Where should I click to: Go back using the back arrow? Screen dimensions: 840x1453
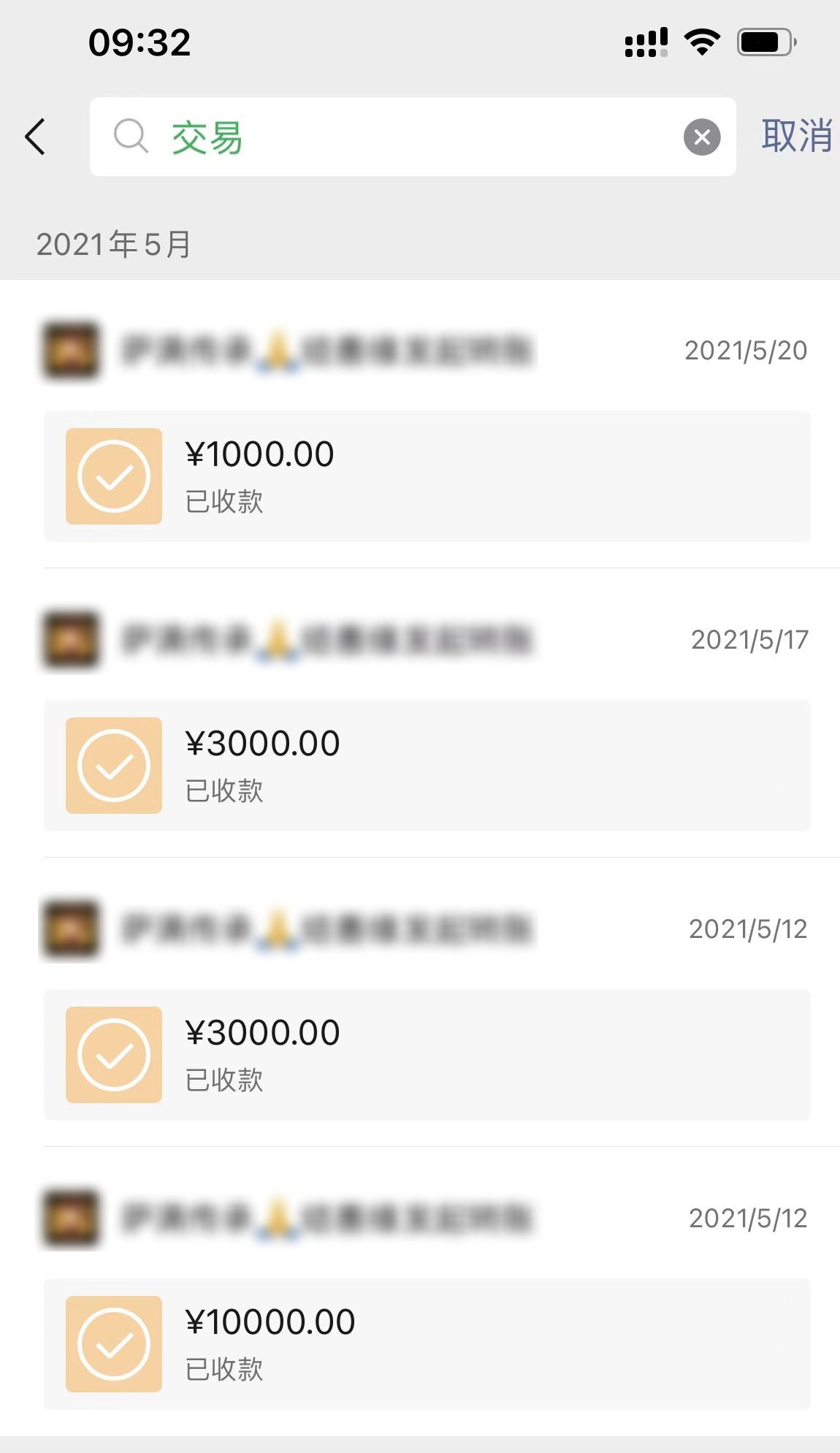[x=35, y=137]
